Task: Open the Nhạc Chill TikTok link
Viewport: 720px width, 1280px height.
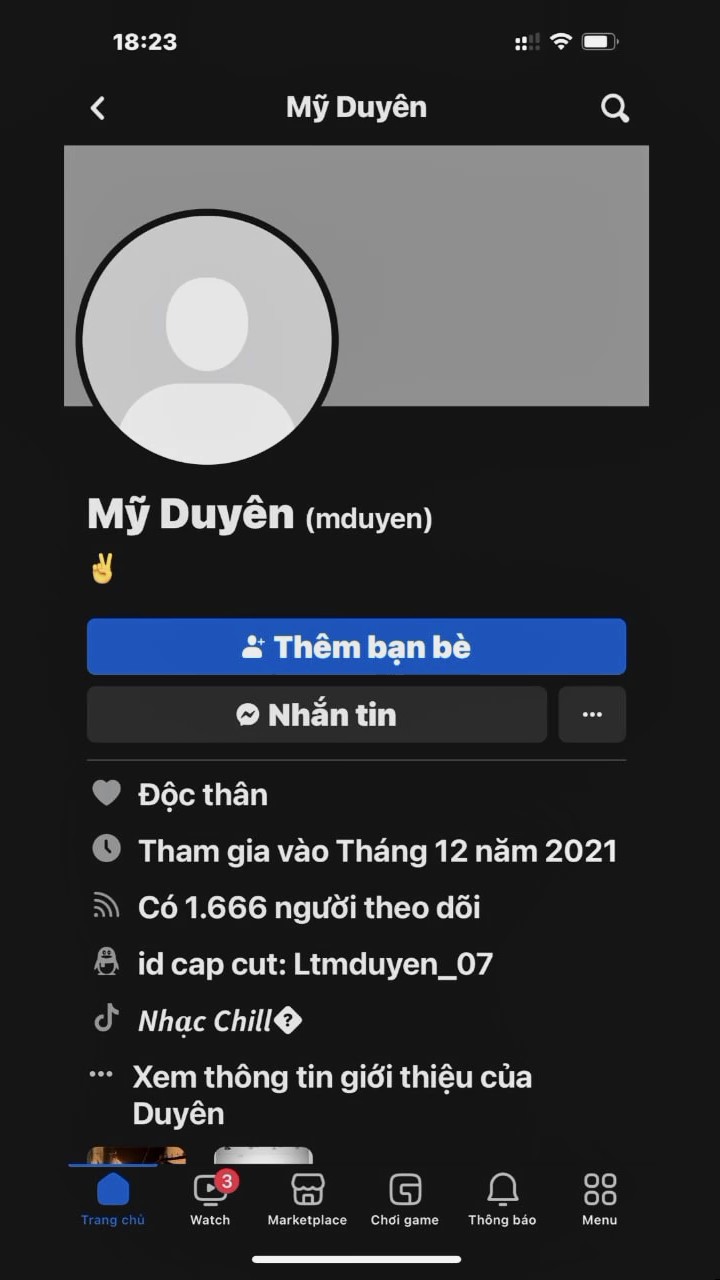Action: pyautogui.click(x=206, y=1021)
